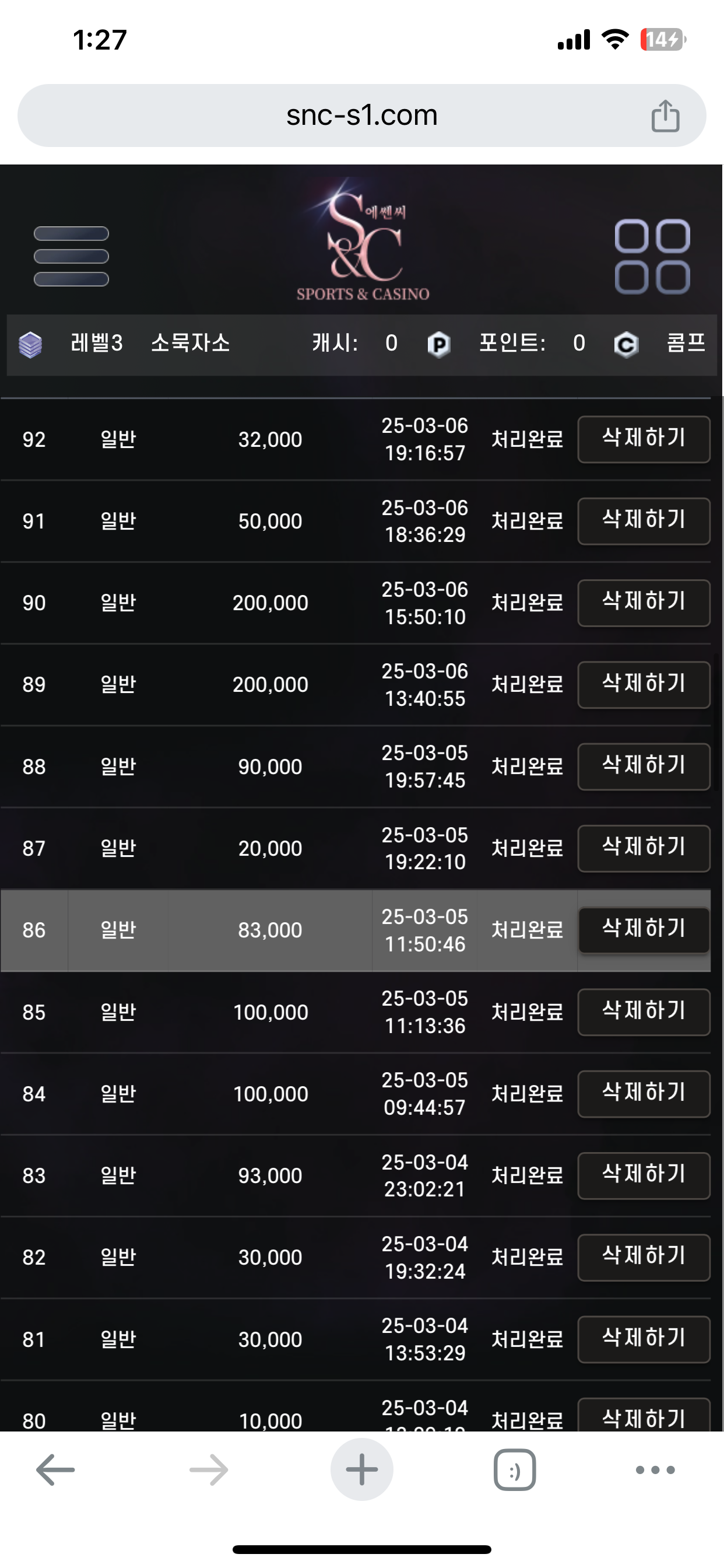Delete highlighted entry 86 with 삭제하기
Image resolution: width=724 pixels, height=1568 pixels.
(x=644, y=930)
